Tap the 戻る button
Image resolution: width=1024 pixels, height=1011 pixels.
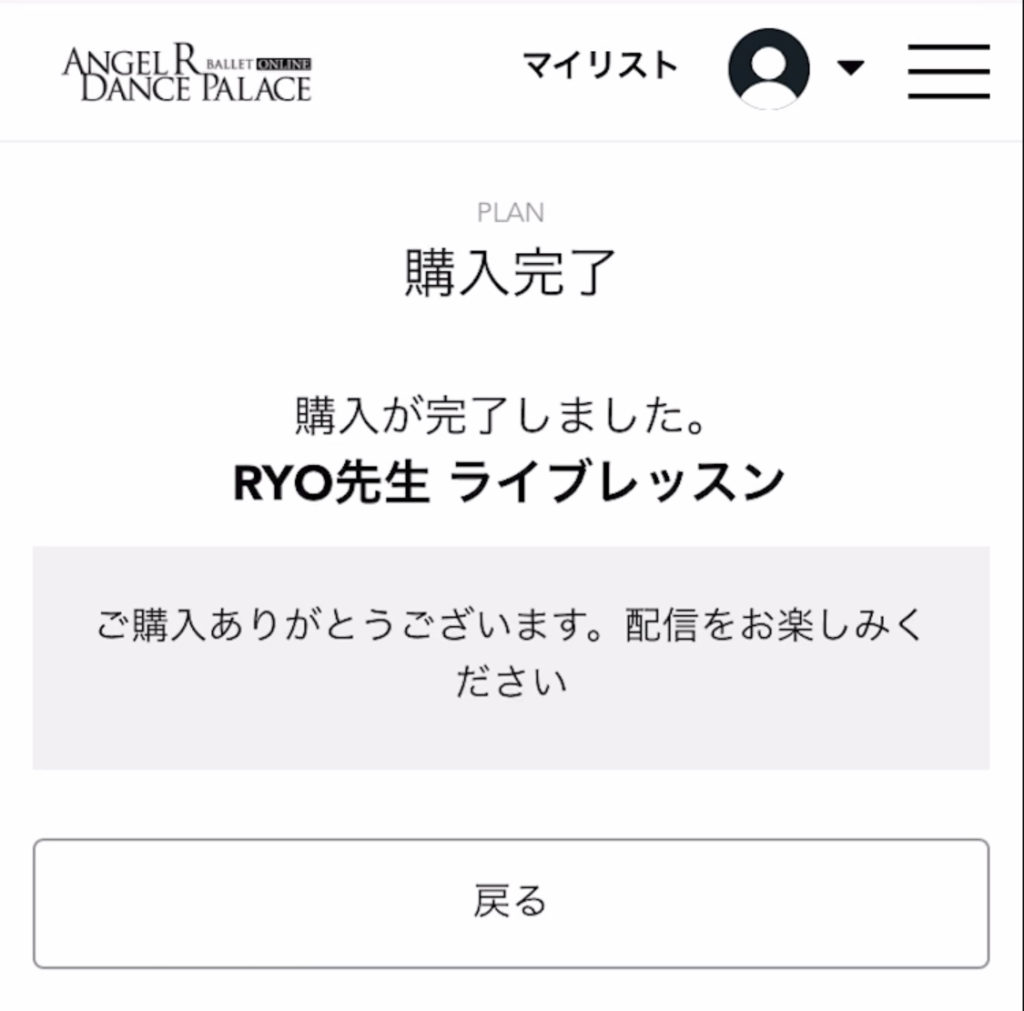[511, 903]
